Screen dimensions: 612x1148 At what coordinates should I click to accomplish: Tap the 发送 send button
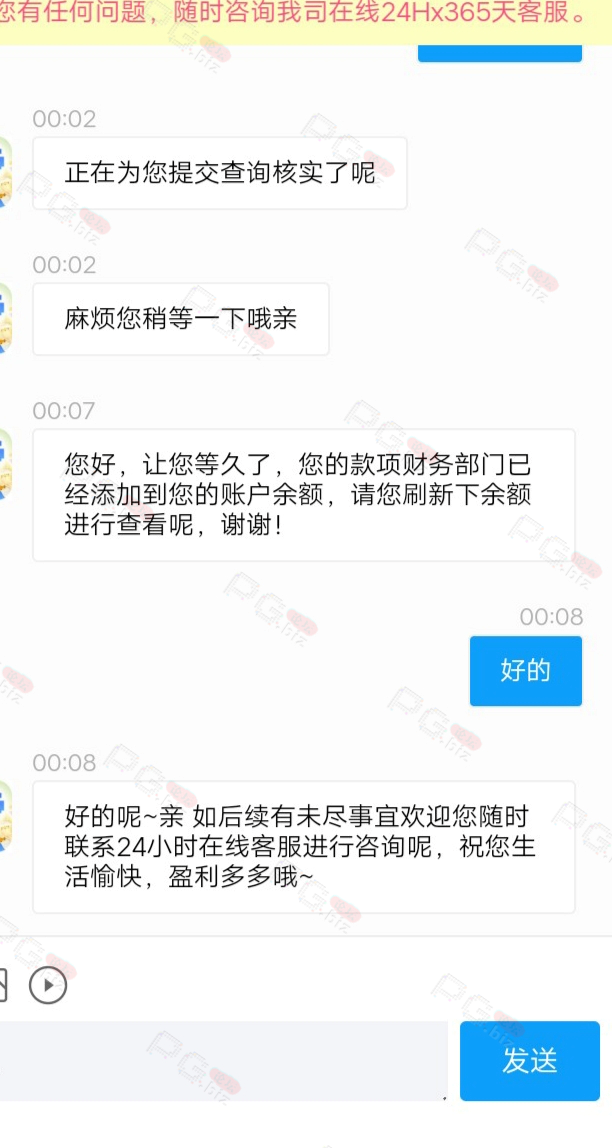coord(529,1061)
